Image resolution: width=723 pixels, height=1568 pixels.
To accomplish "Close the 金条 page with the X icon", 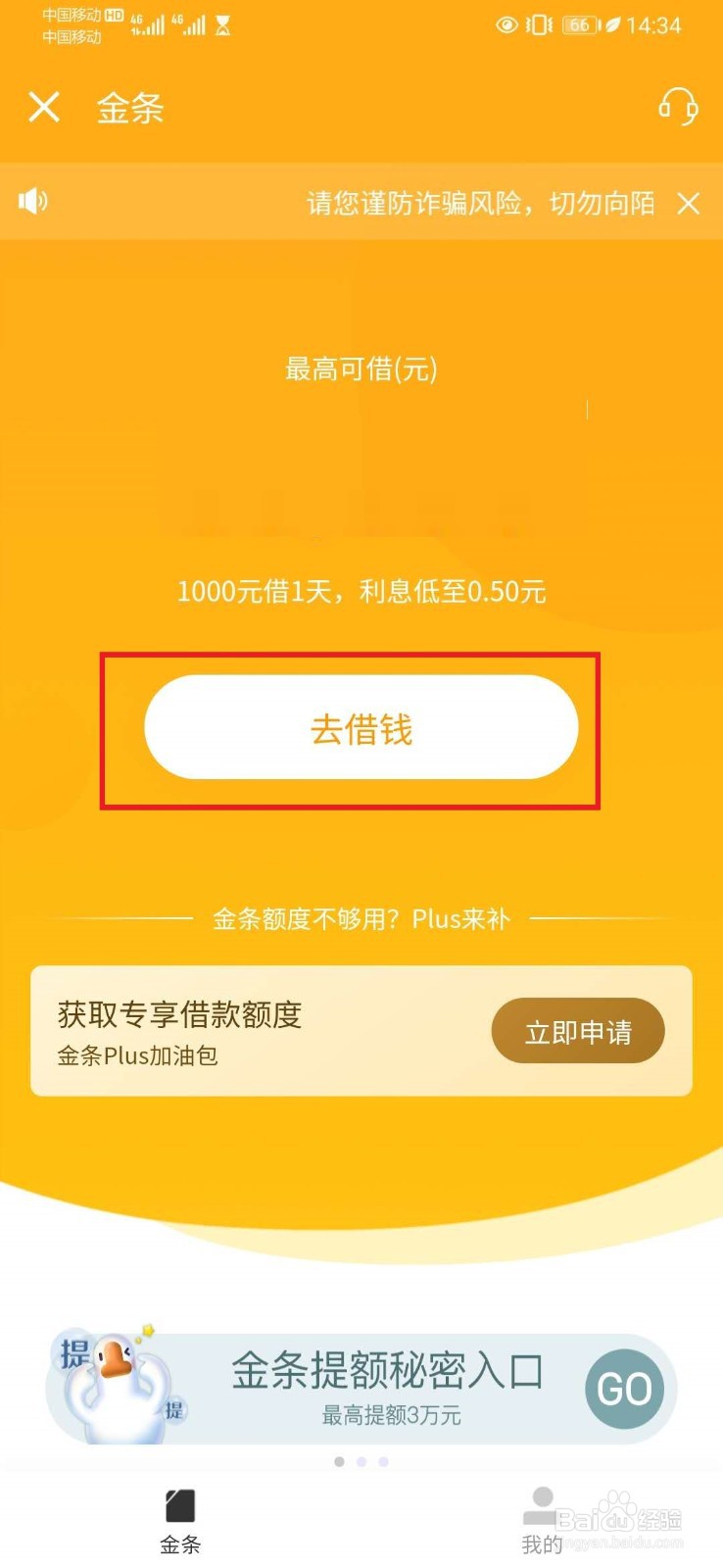I will 44,108.
